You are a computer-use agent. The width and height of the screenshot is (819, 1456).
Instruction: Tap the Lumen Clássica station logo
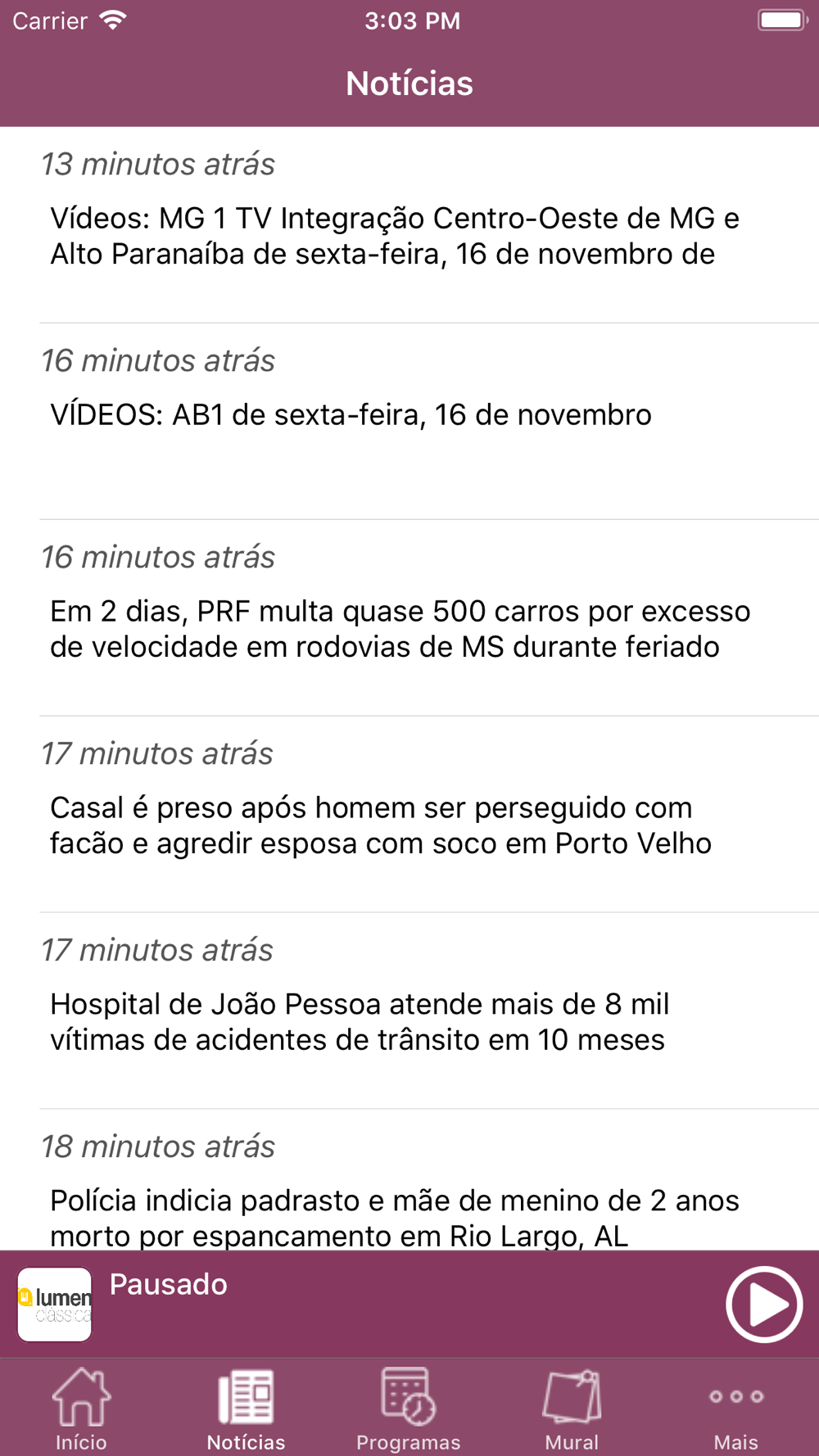(x=55, y=1304)
